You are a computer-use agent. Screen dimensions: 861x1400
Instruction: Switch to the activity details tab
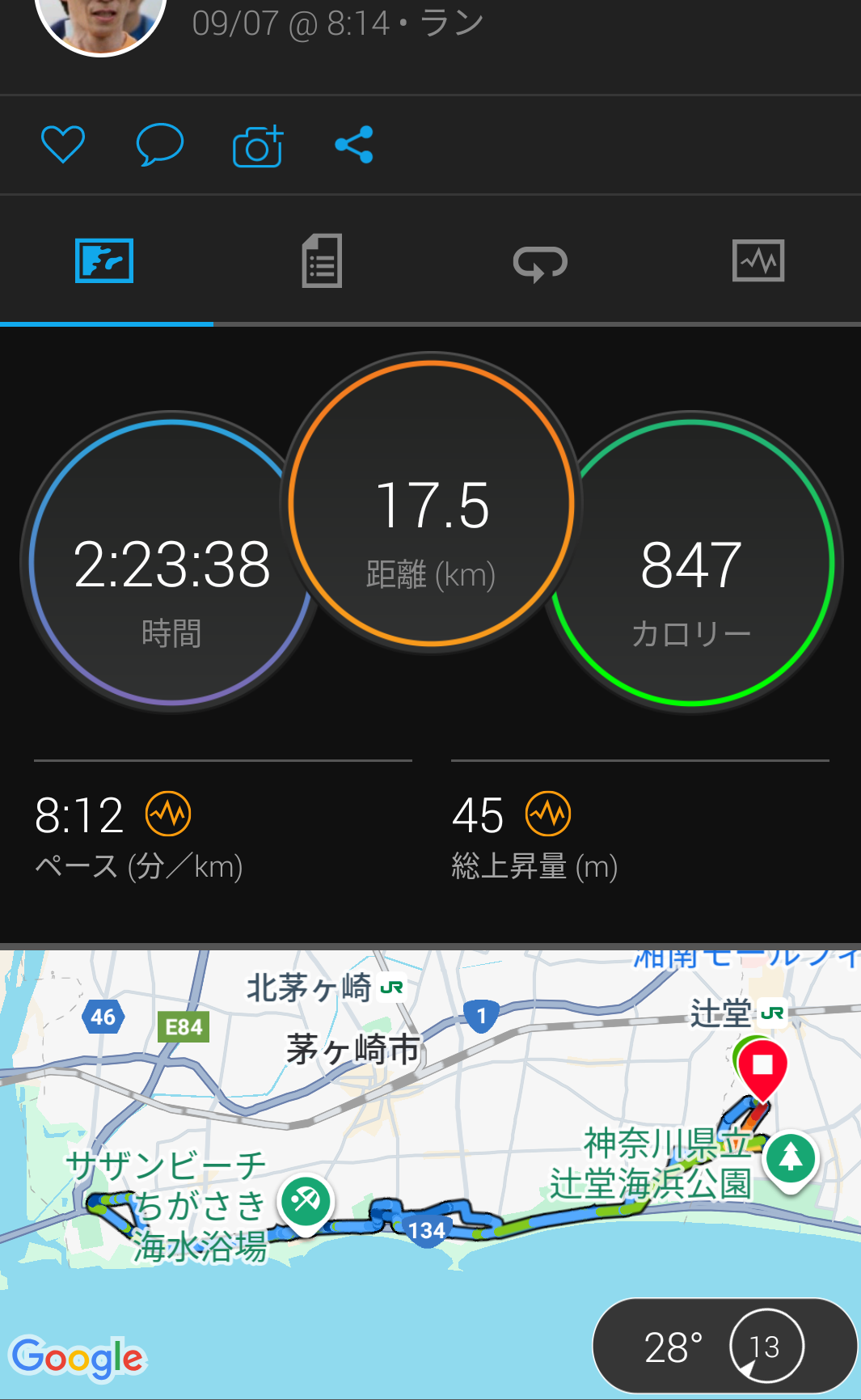coord(322,261)
